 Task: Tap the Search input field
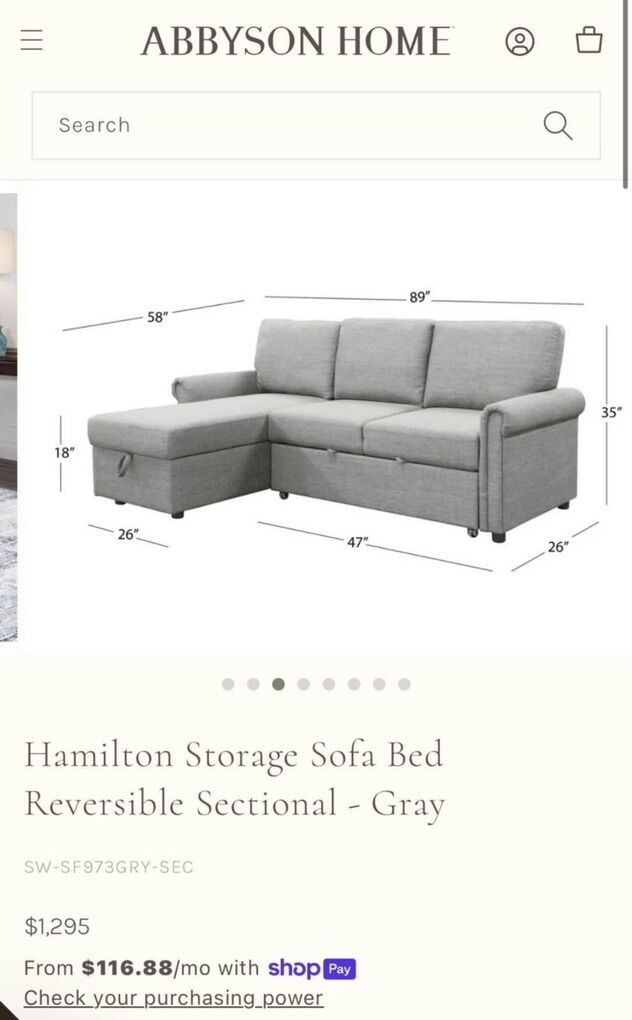pyautogui.click(x=280, y=125)
